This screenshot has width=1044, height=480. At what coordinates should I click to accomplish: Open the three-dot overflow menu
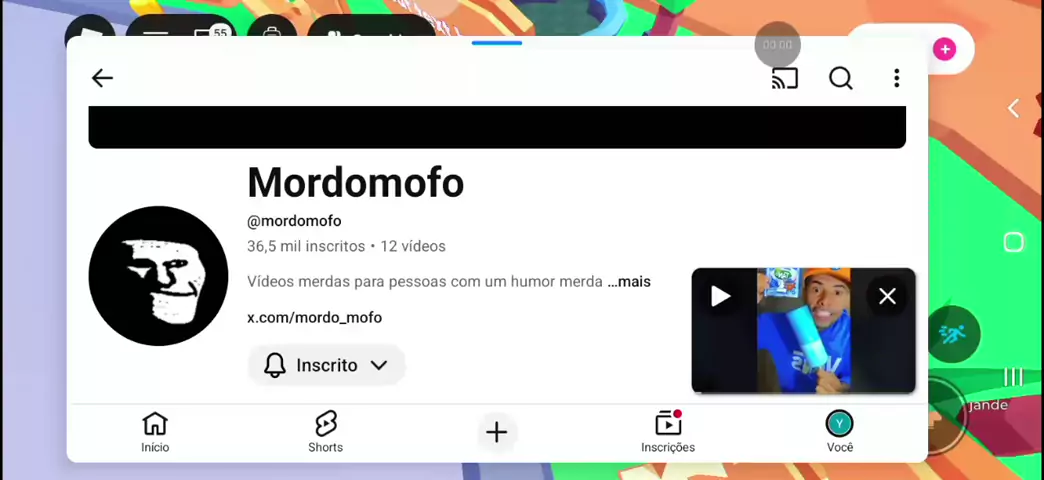pos(897,78)
